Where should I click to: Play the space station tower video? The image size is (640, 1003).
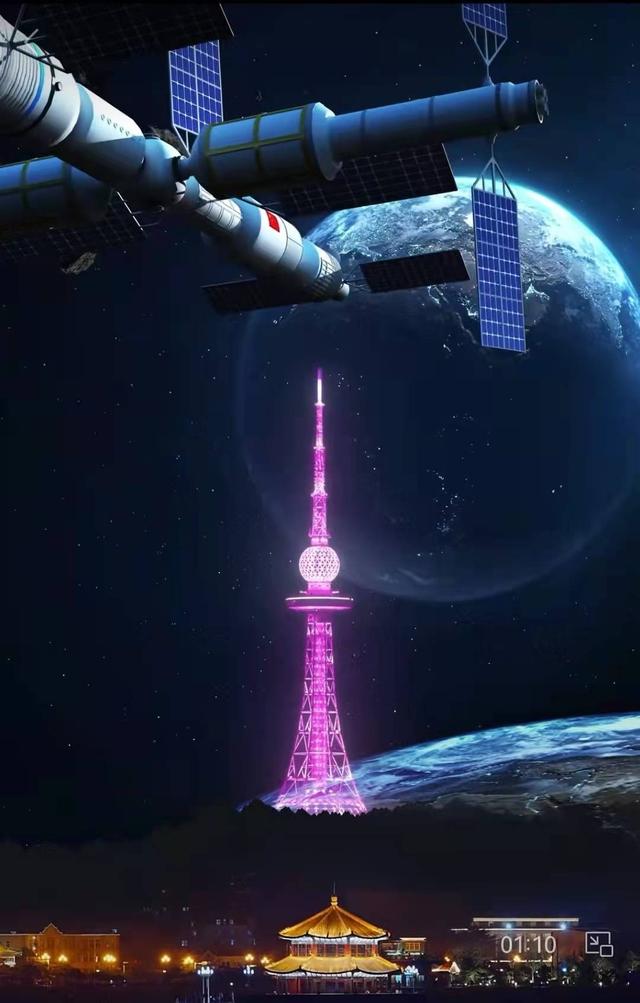(320, 500)
